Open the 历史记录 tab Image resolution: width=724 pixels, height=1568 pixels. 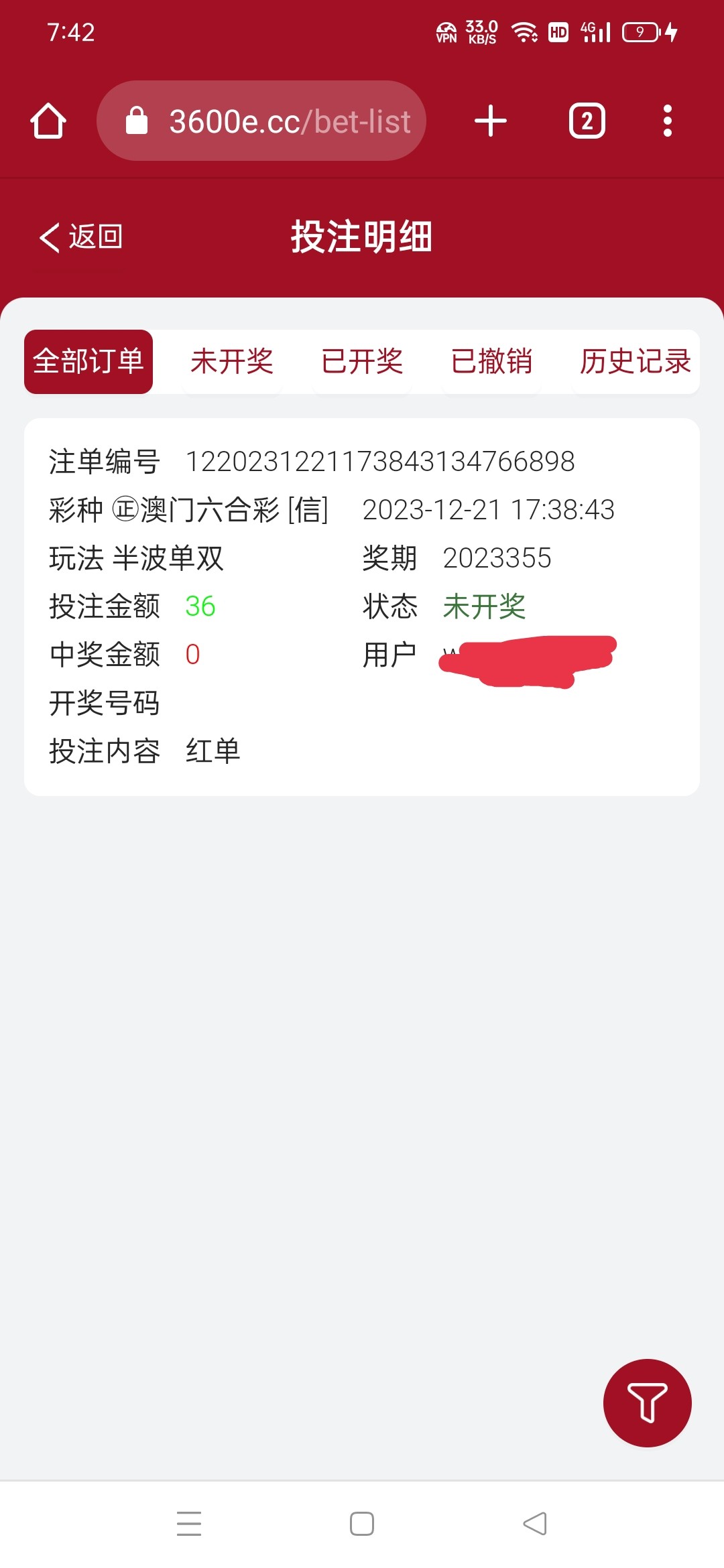click(635, 362)
